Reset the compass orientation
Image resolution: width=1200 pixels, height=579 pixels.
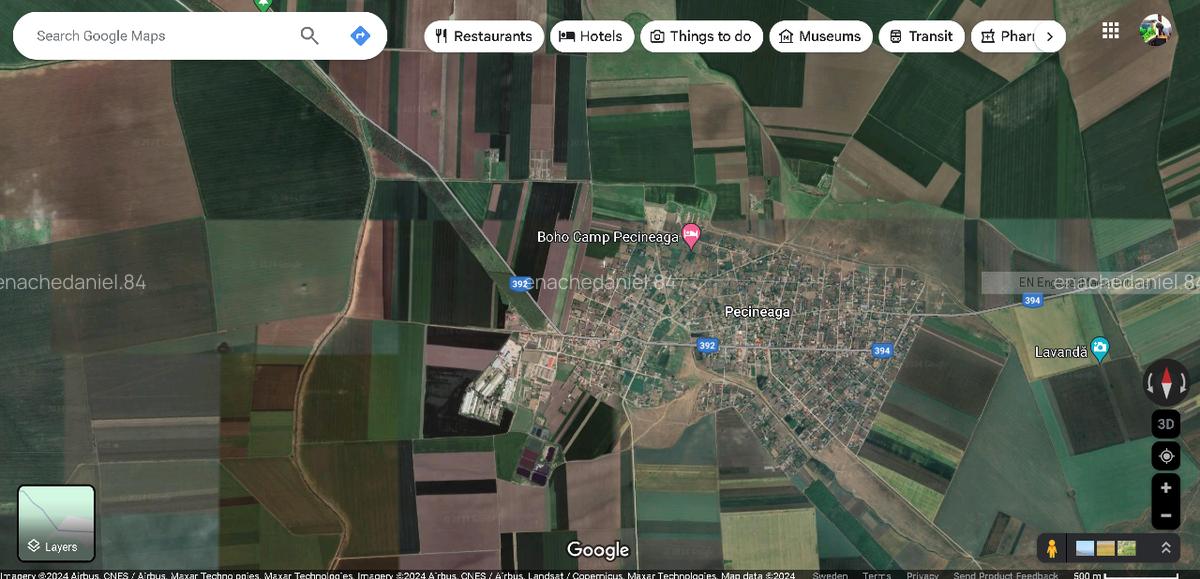coord(1166,382)
